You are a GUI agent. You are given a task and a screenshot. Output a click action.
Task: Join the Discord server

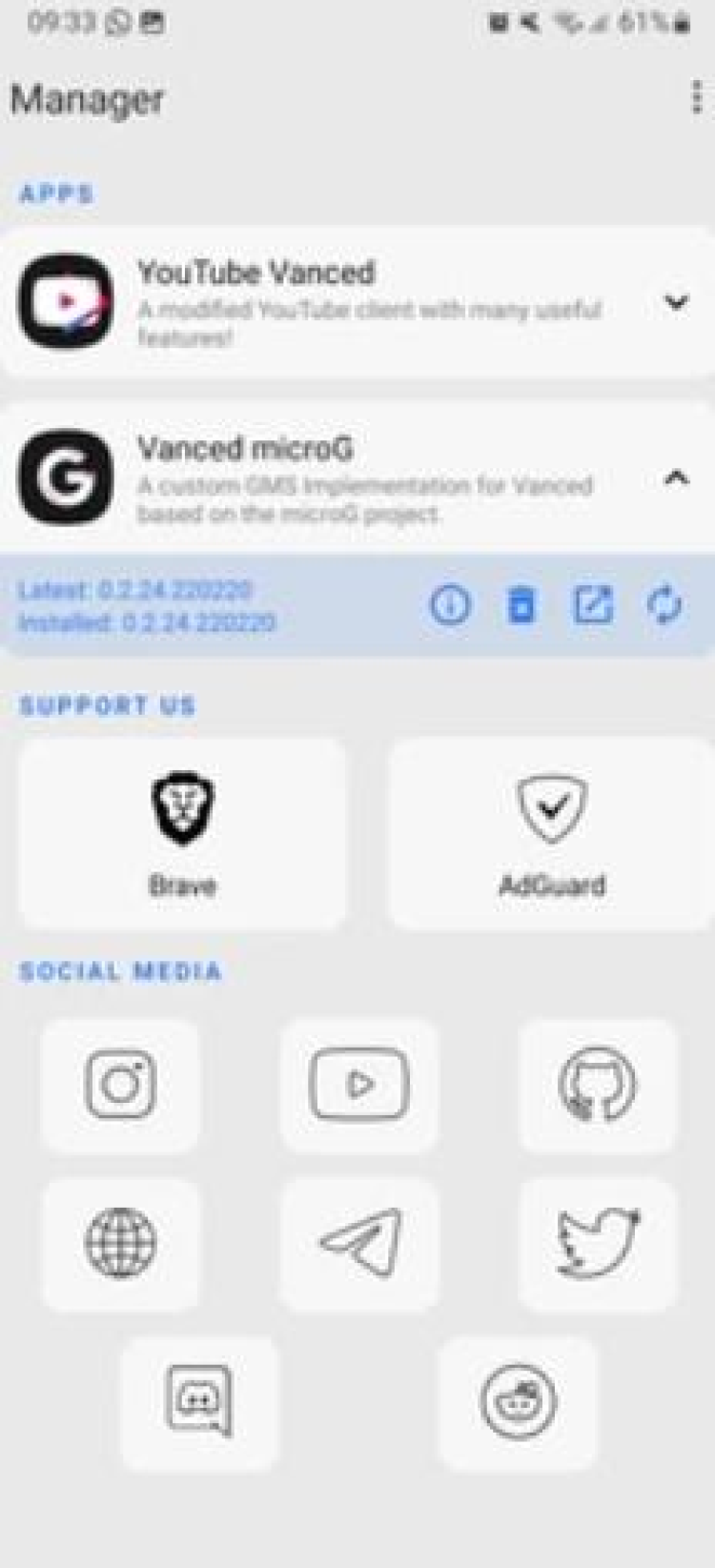coord(199,1401)
